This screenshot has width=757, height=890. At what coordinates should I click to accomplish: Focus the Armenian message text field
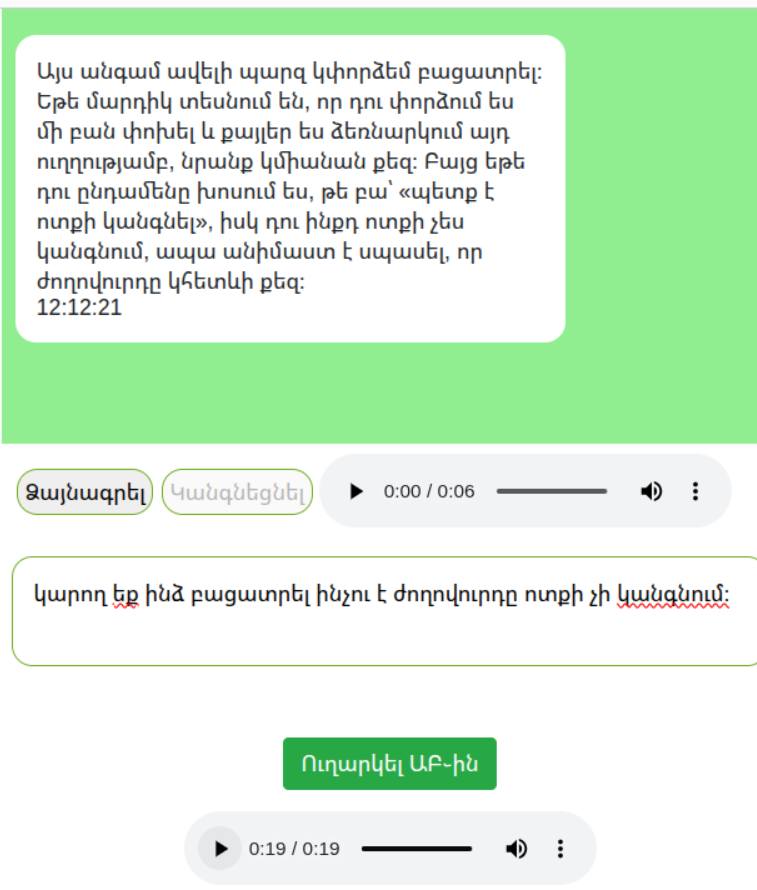tap(384, 611)
